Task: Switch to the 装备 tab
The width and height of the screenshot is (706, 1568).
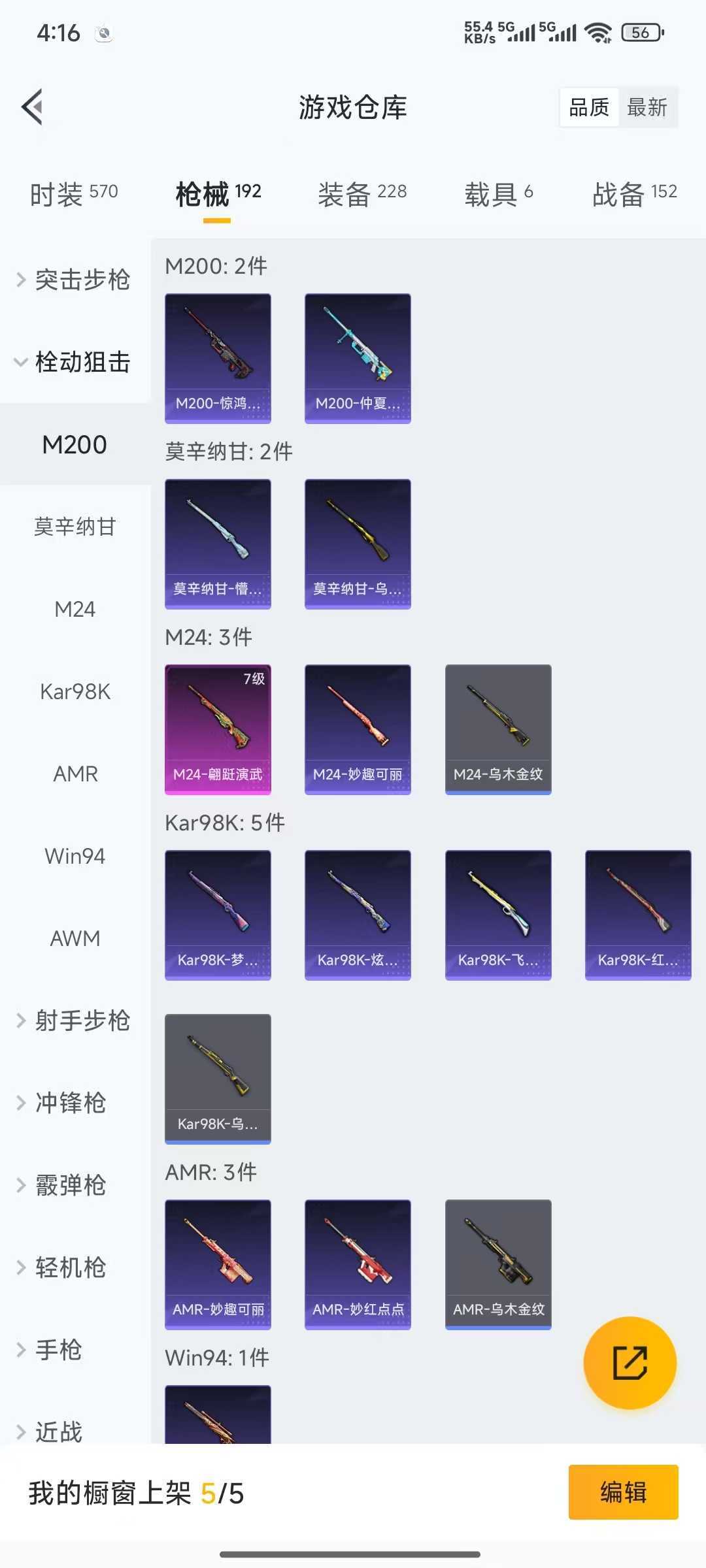Action: tap(362, 194)
